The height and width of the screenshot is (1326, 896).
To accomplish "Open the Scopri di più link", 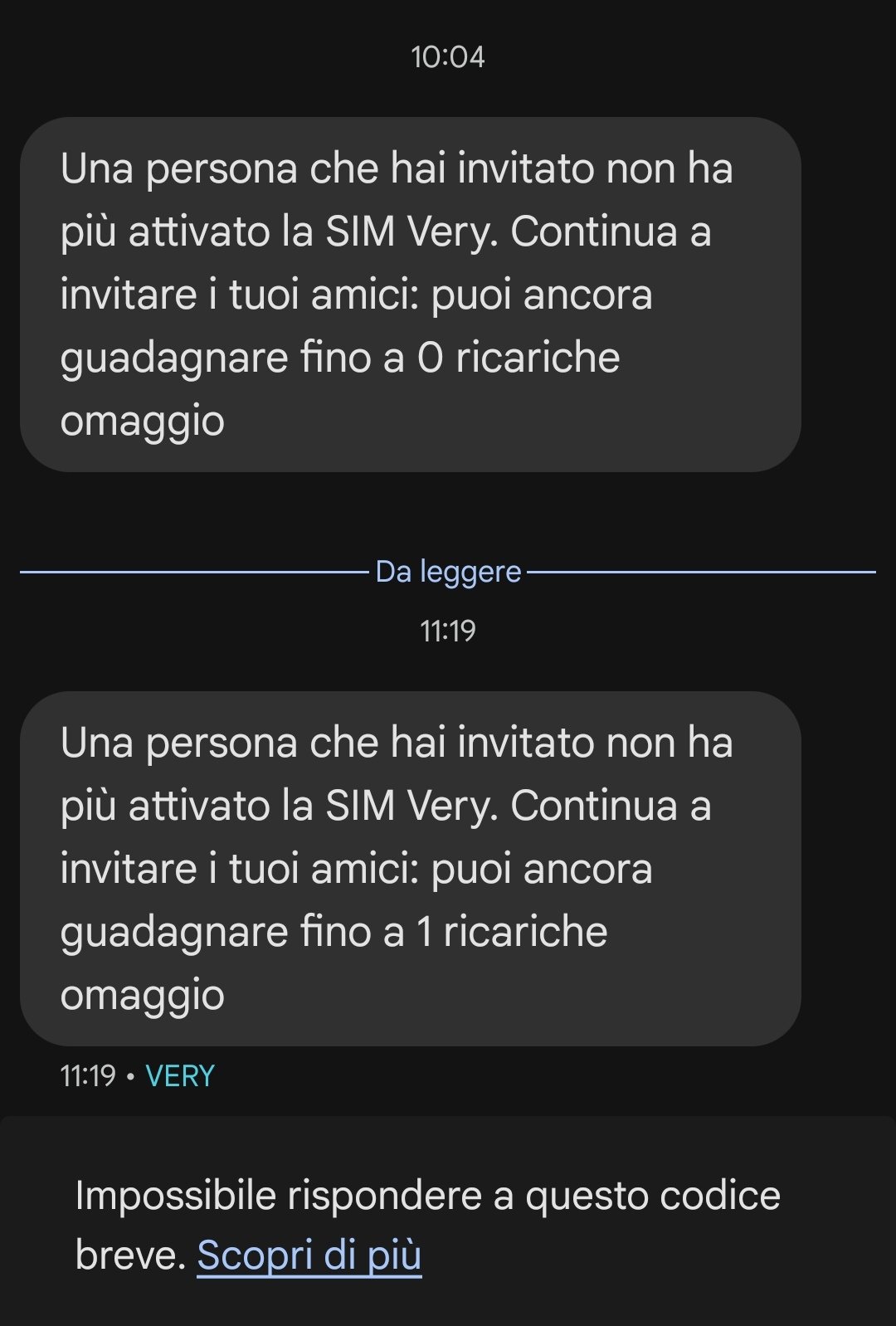I will 309,1255.
